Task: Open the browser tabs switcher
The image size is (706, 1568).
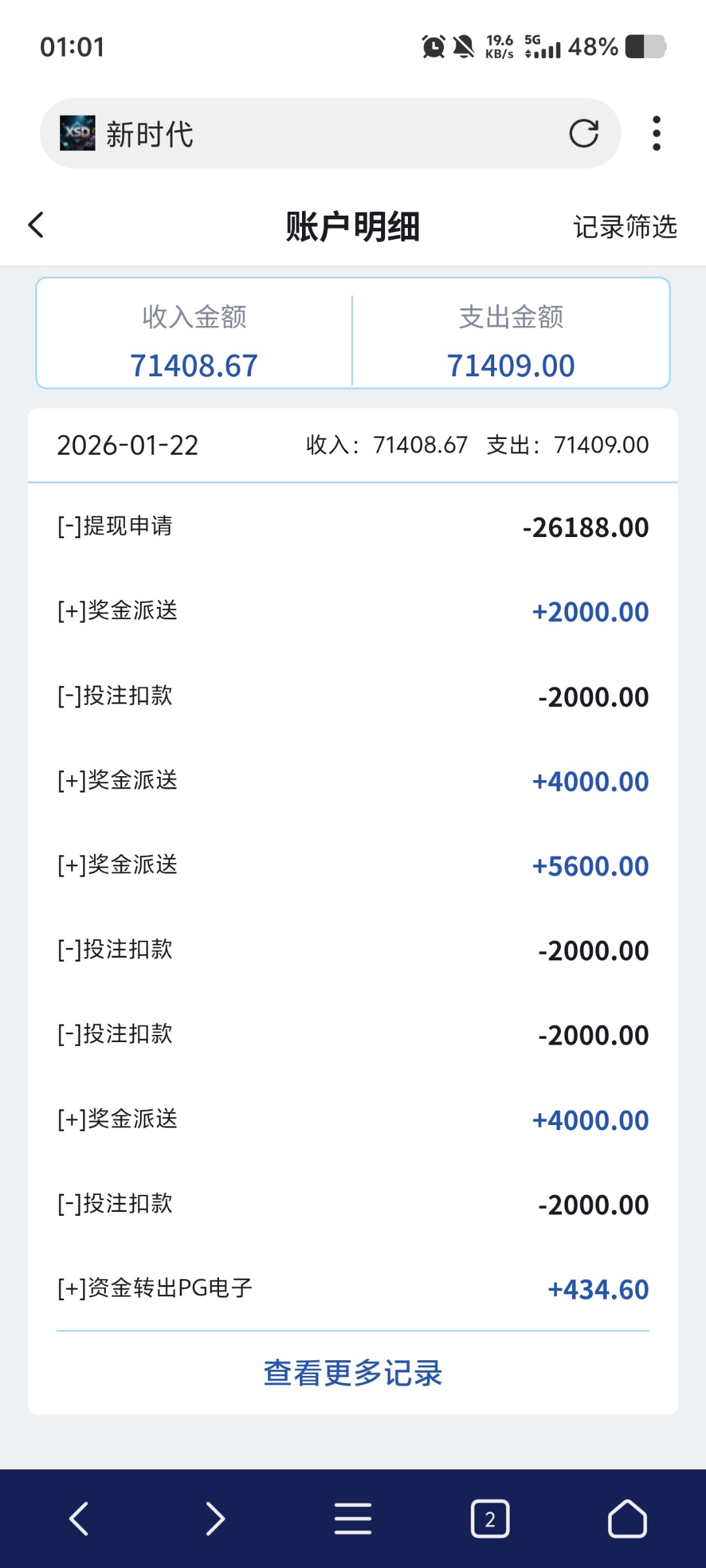Action: coord(490,1518)
